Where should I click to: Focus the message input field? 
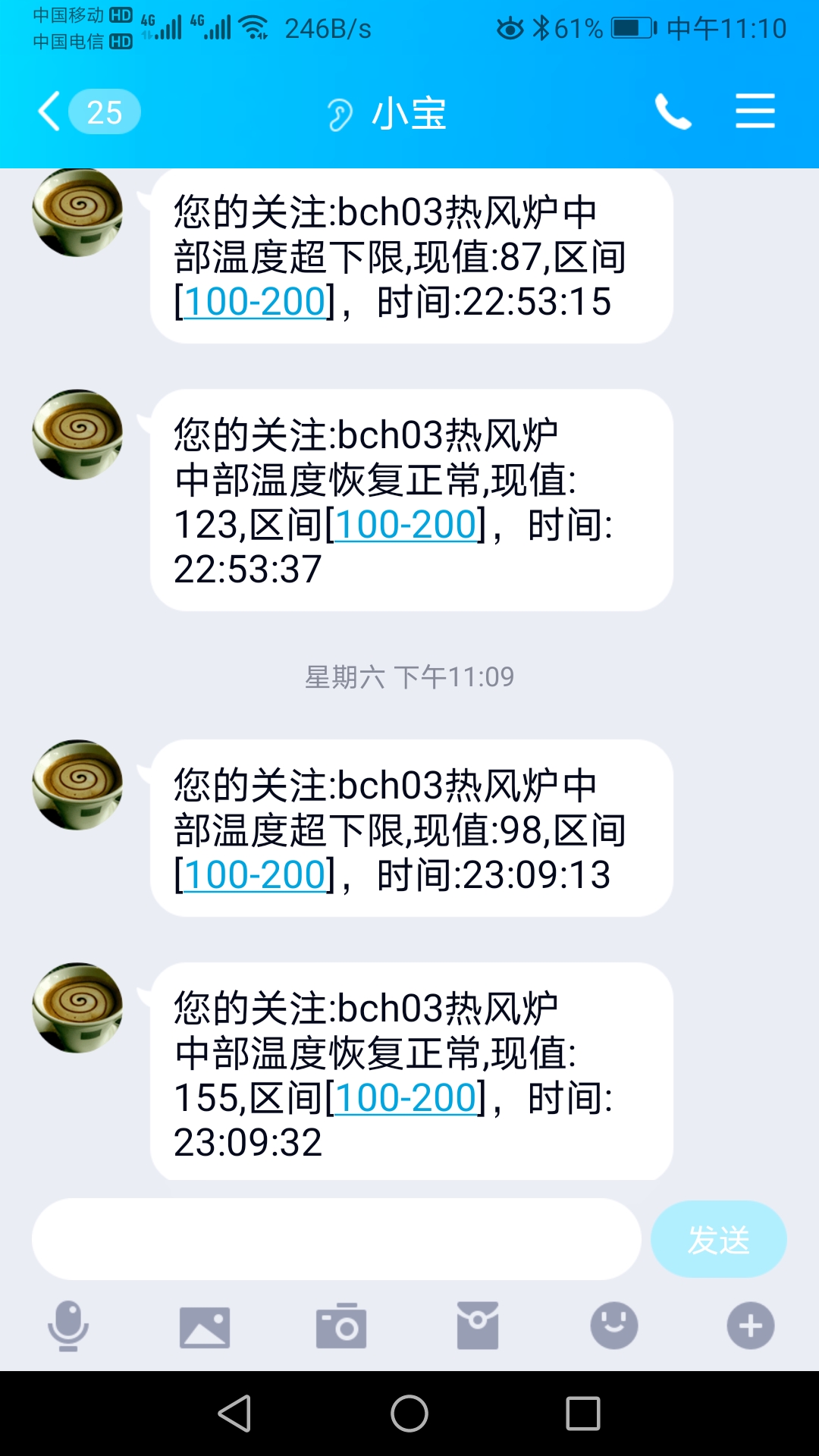point(336,1239)
